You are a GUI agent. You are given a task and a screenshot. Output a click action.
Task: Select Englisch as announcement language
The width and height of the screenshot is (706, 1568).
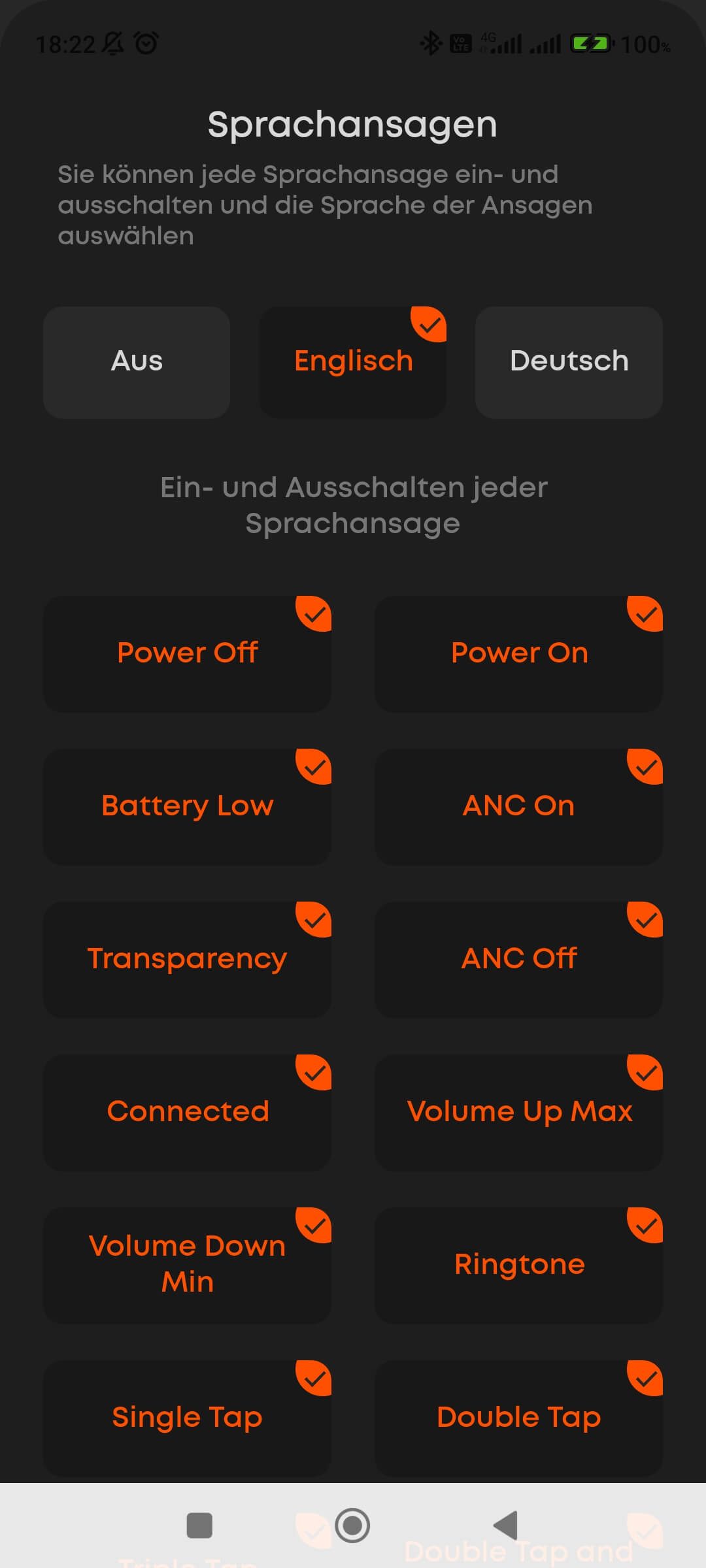(x=353, y=362)
